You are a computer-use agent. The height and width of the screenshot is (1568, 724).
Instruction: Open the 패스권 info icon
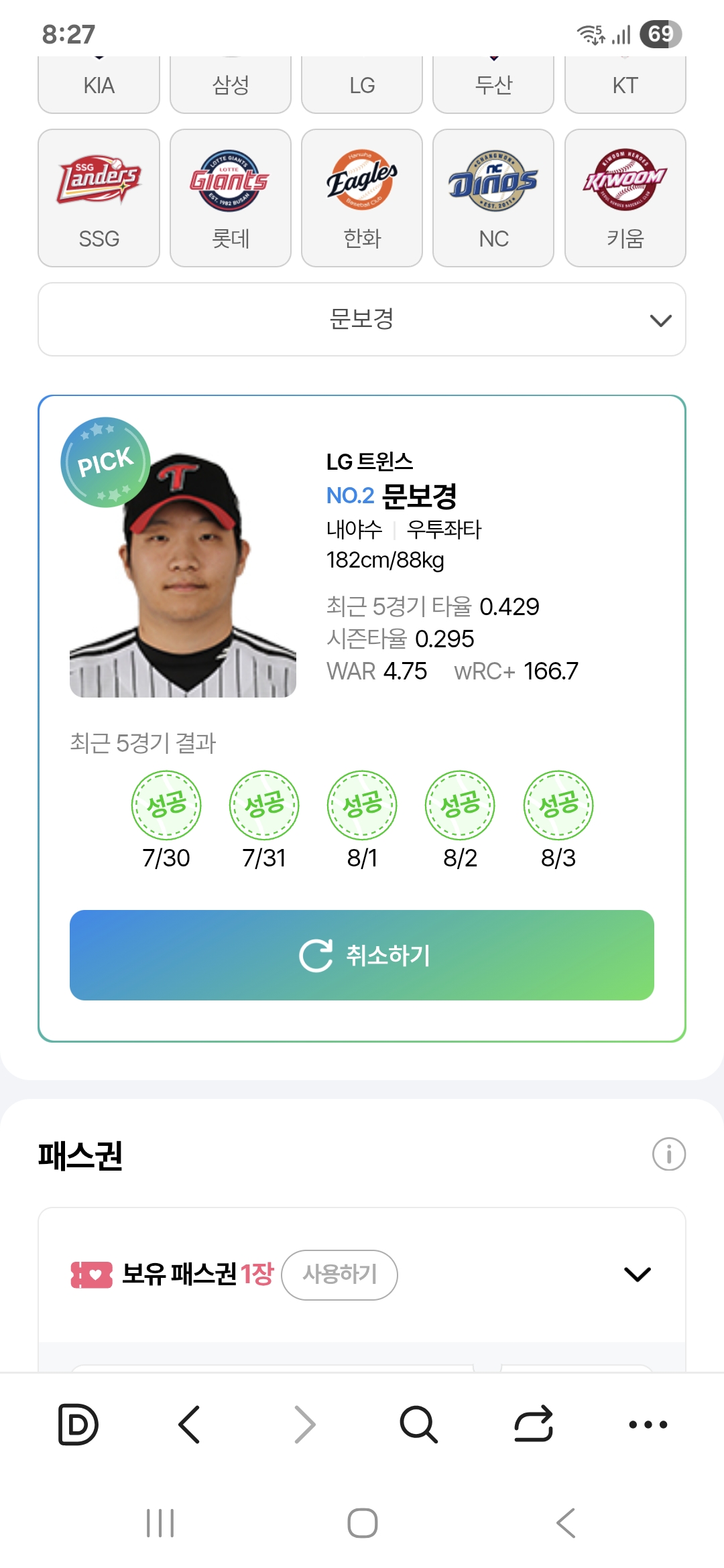click(668, 1154)
